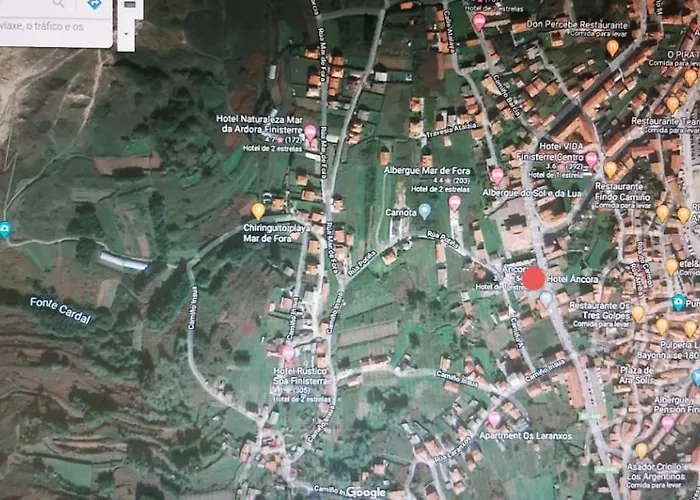Select the Asador Criollo Los Argentinos pin
This screenshot has width=700, height=500.
[x=641, y=451]
